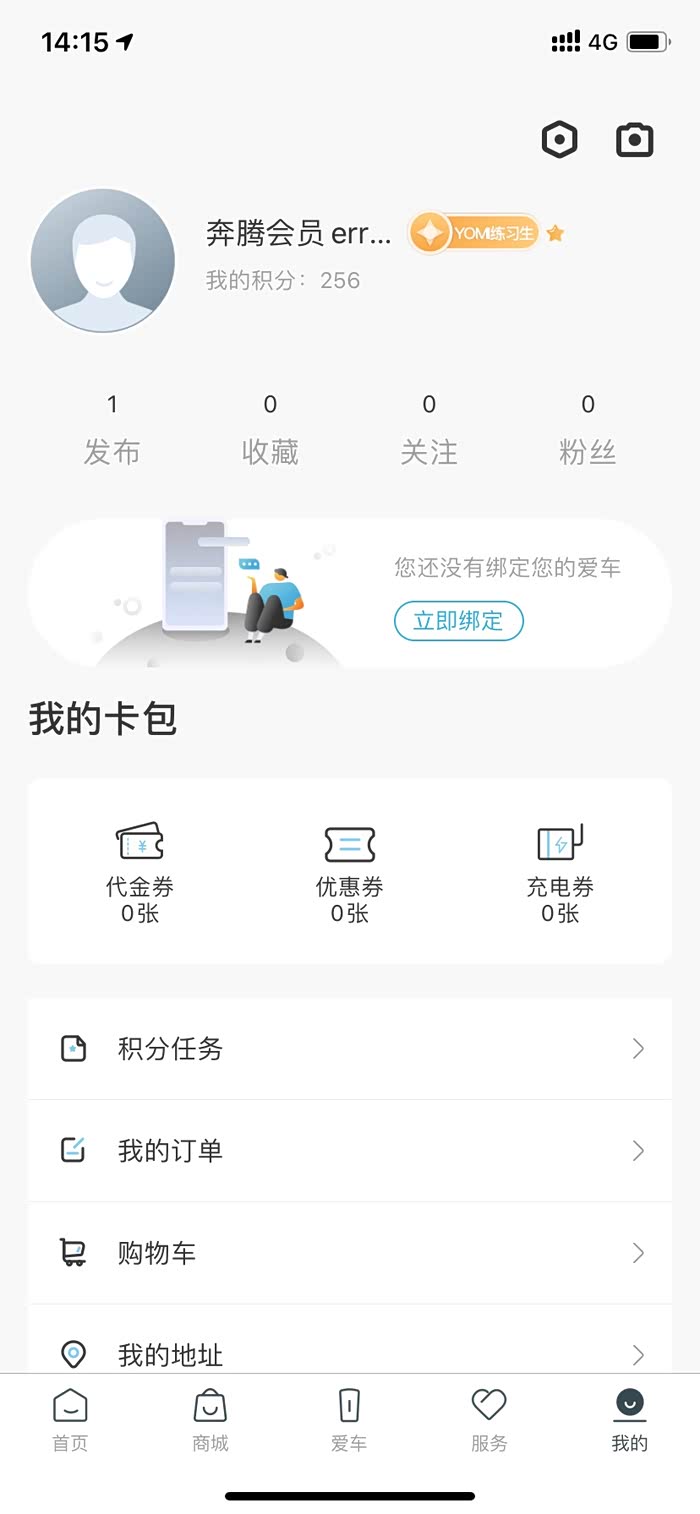The width and height of the screenshot is (700, 1514).
Task: Open settings via the hexagon icon
Action: click(559, 140)
